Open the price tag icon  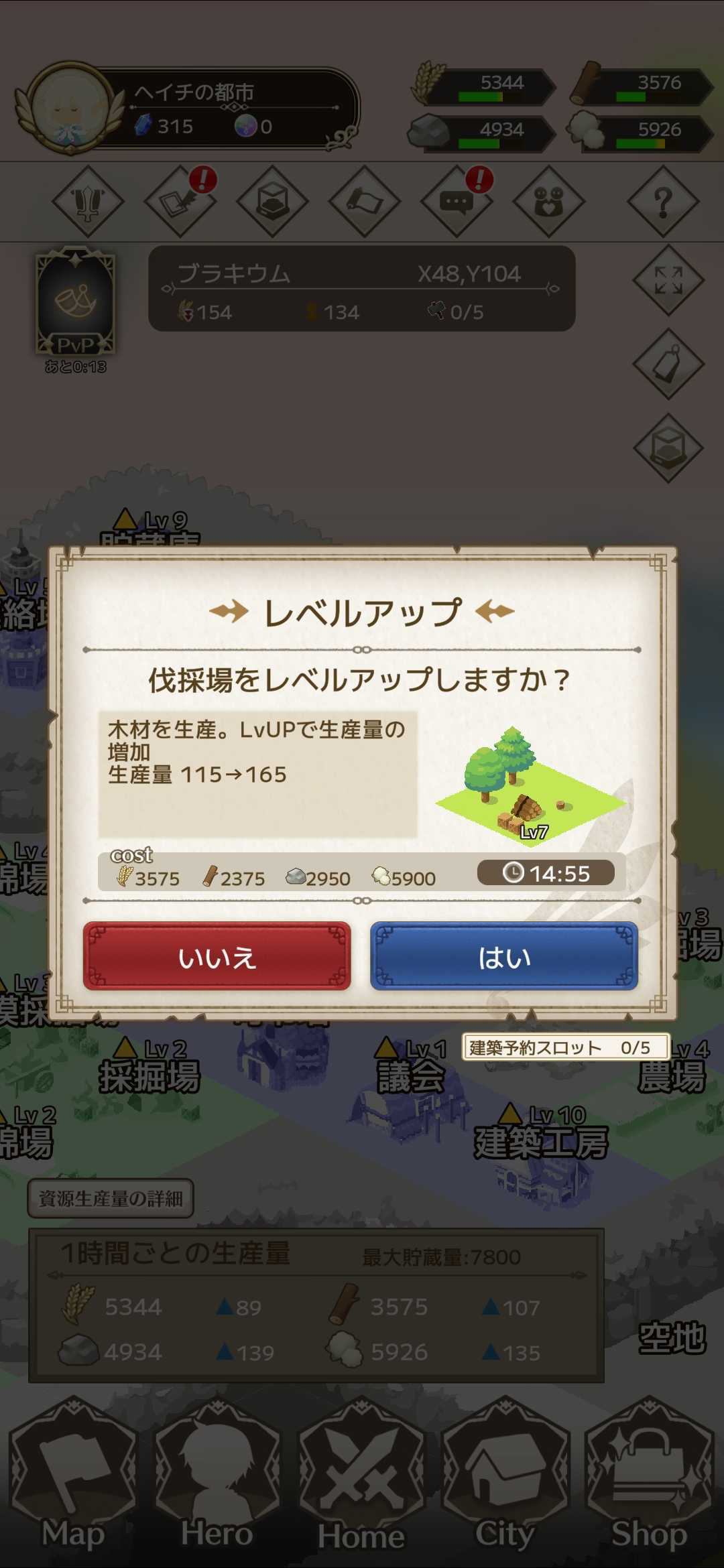click(668, 364)
